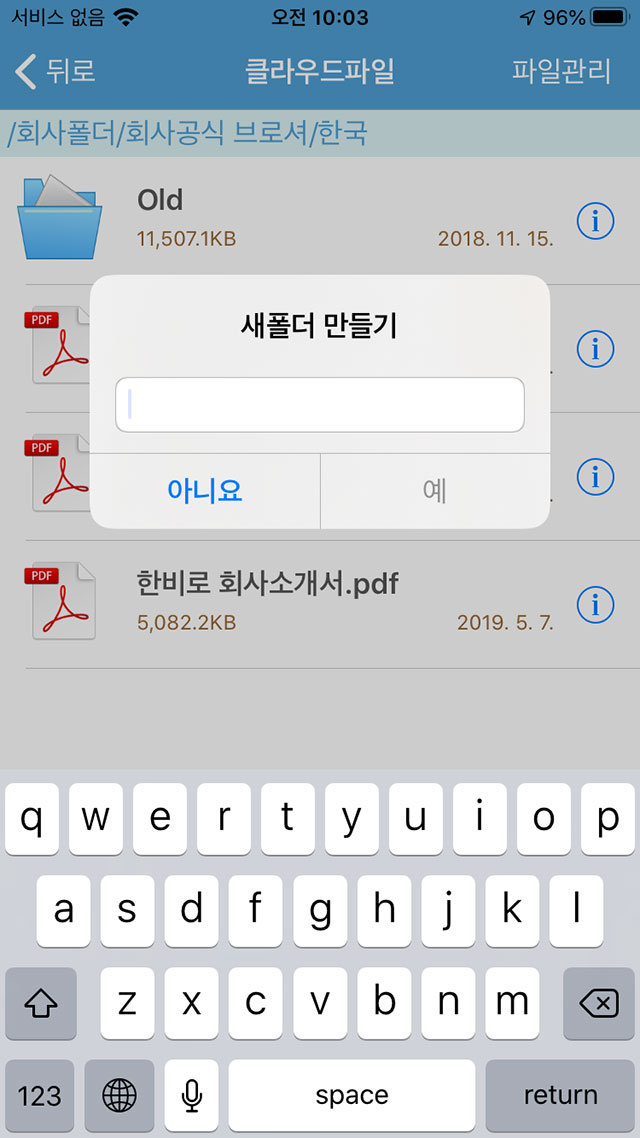Switch keyboard language with globe key
640x1138 pixels.
pos(120,1095)
